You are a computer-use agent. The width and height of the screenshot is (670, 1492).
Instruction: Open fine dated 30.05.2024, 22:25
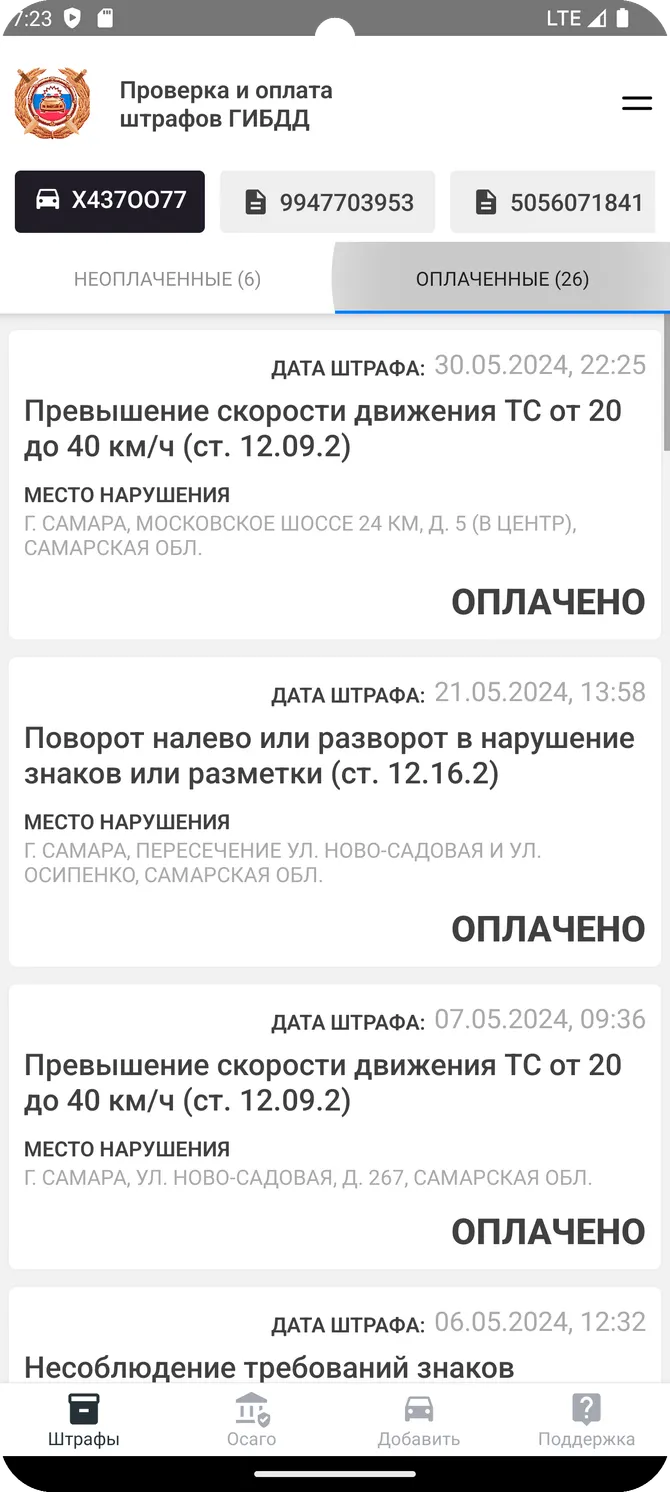click(335, 485)
